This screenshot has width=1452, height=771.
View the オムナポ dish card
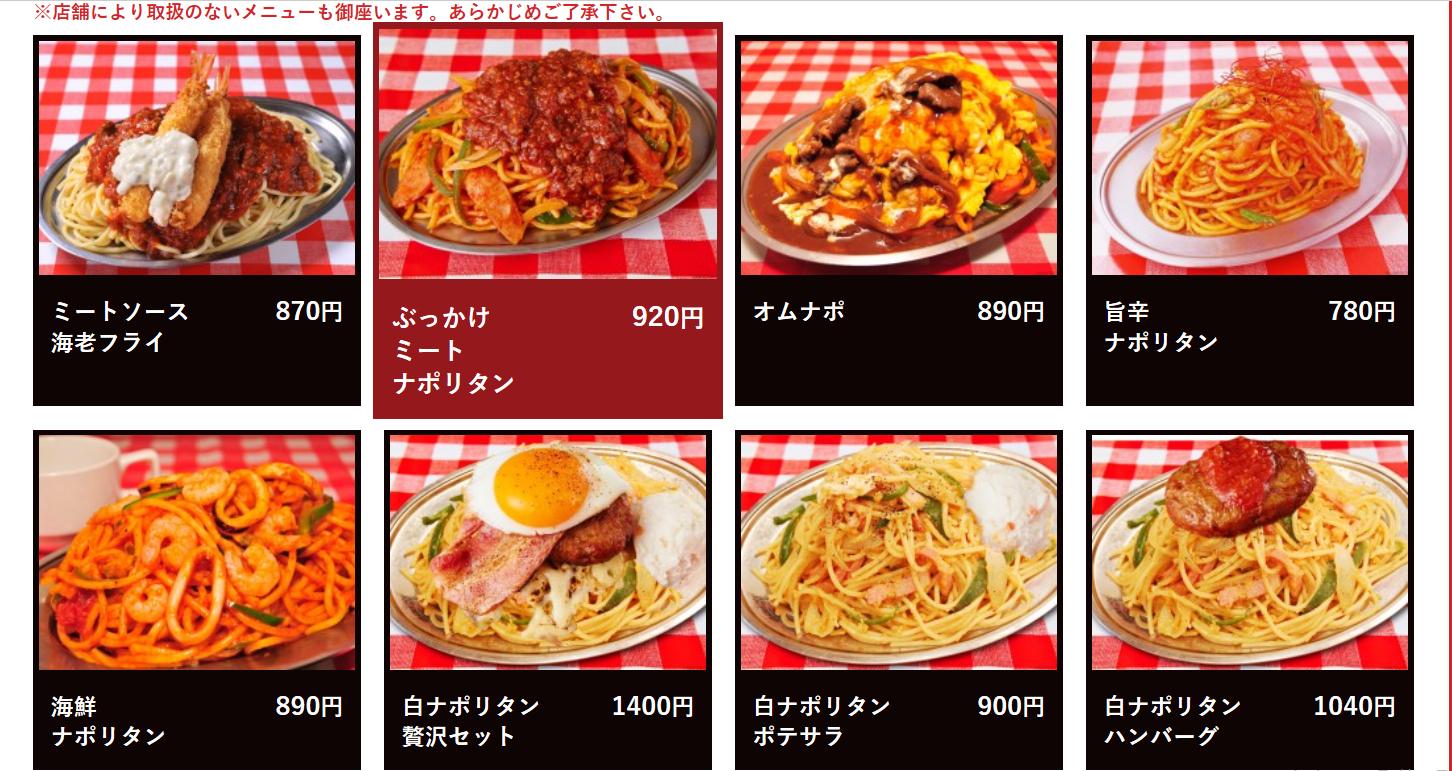pyautogui.click(x=899, y=220)
